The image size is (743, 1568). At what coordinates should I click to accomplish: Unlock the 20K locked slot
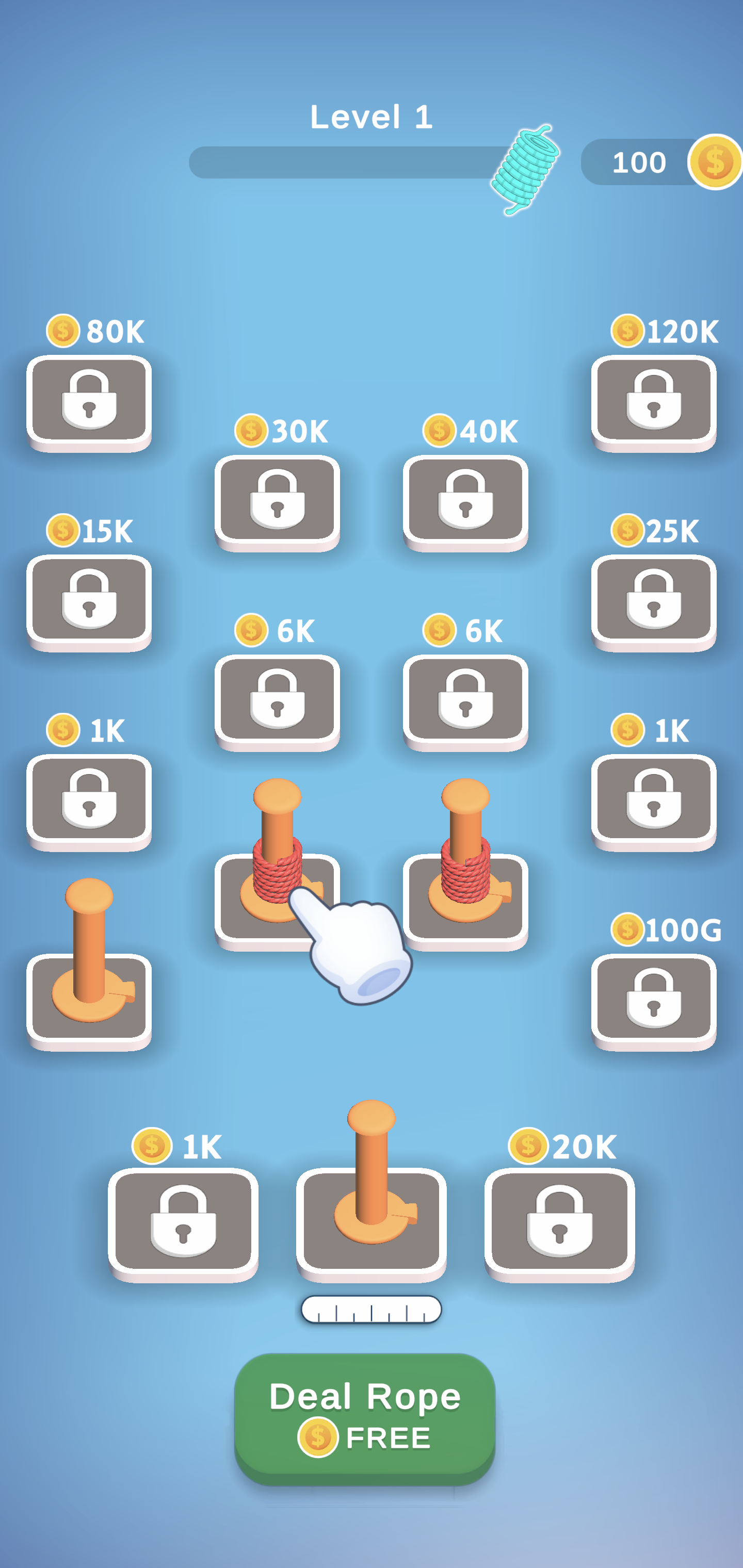coord(559,1222)
